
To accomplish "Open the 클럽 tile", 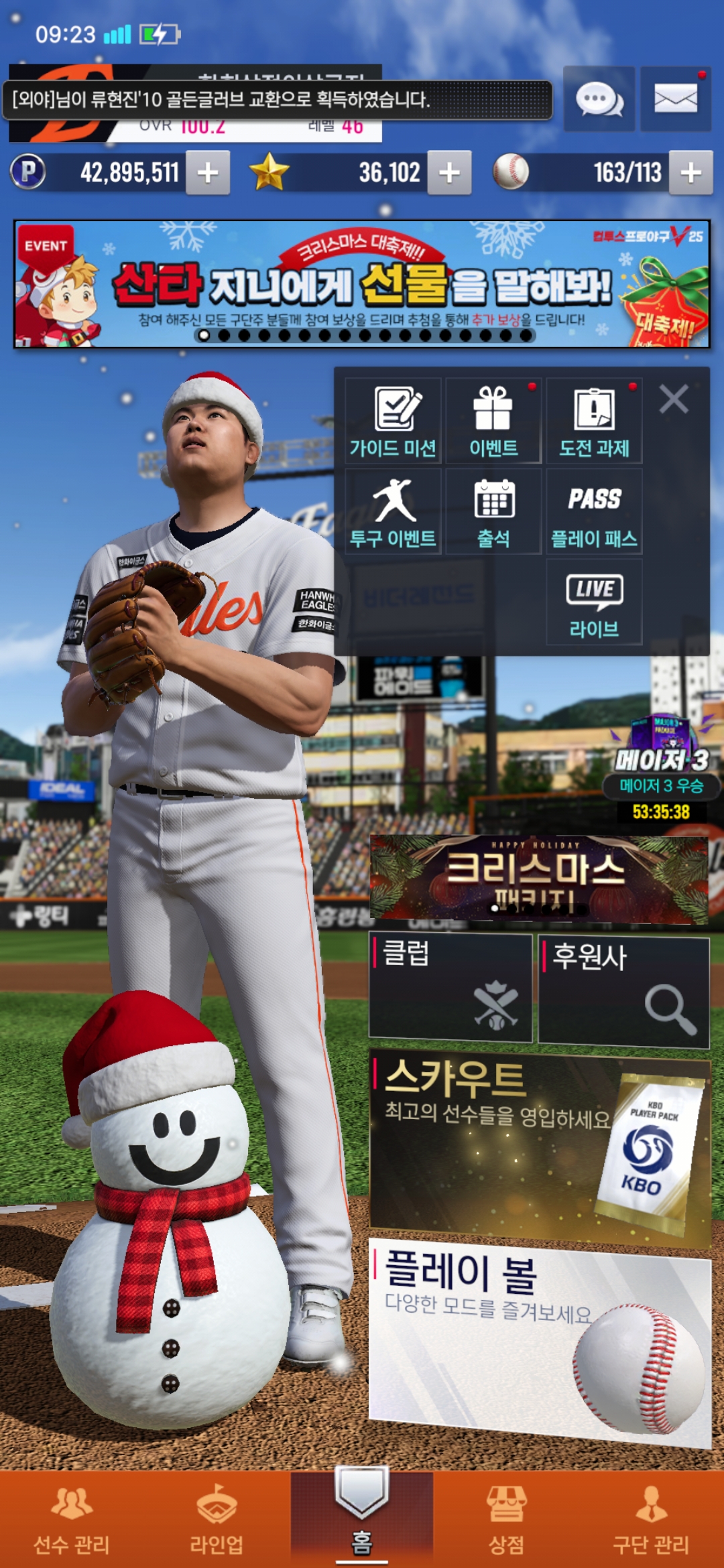I will [x=450, y=988].
